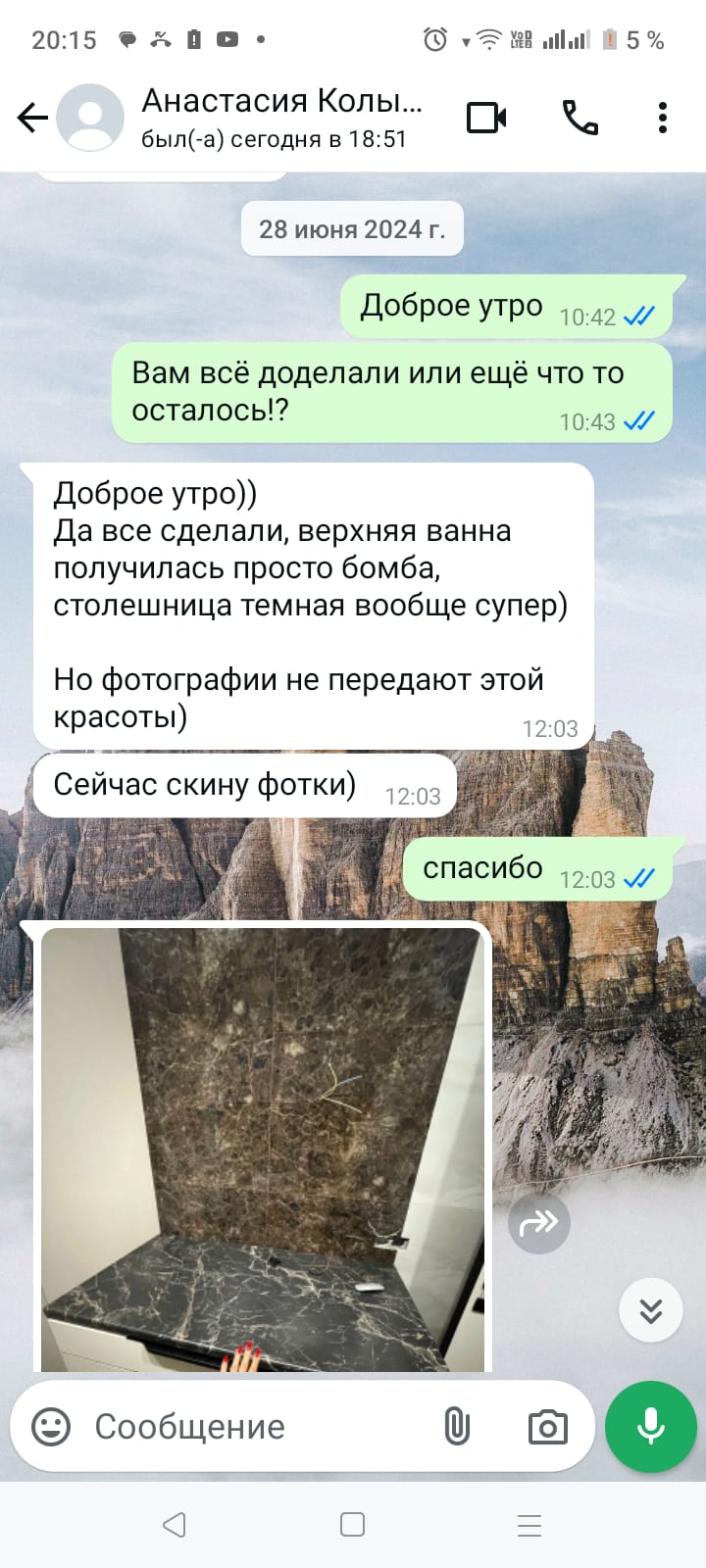The image size is (706, 1568).
Task: Start a video call with Анастасия
Action: (486, 119)
